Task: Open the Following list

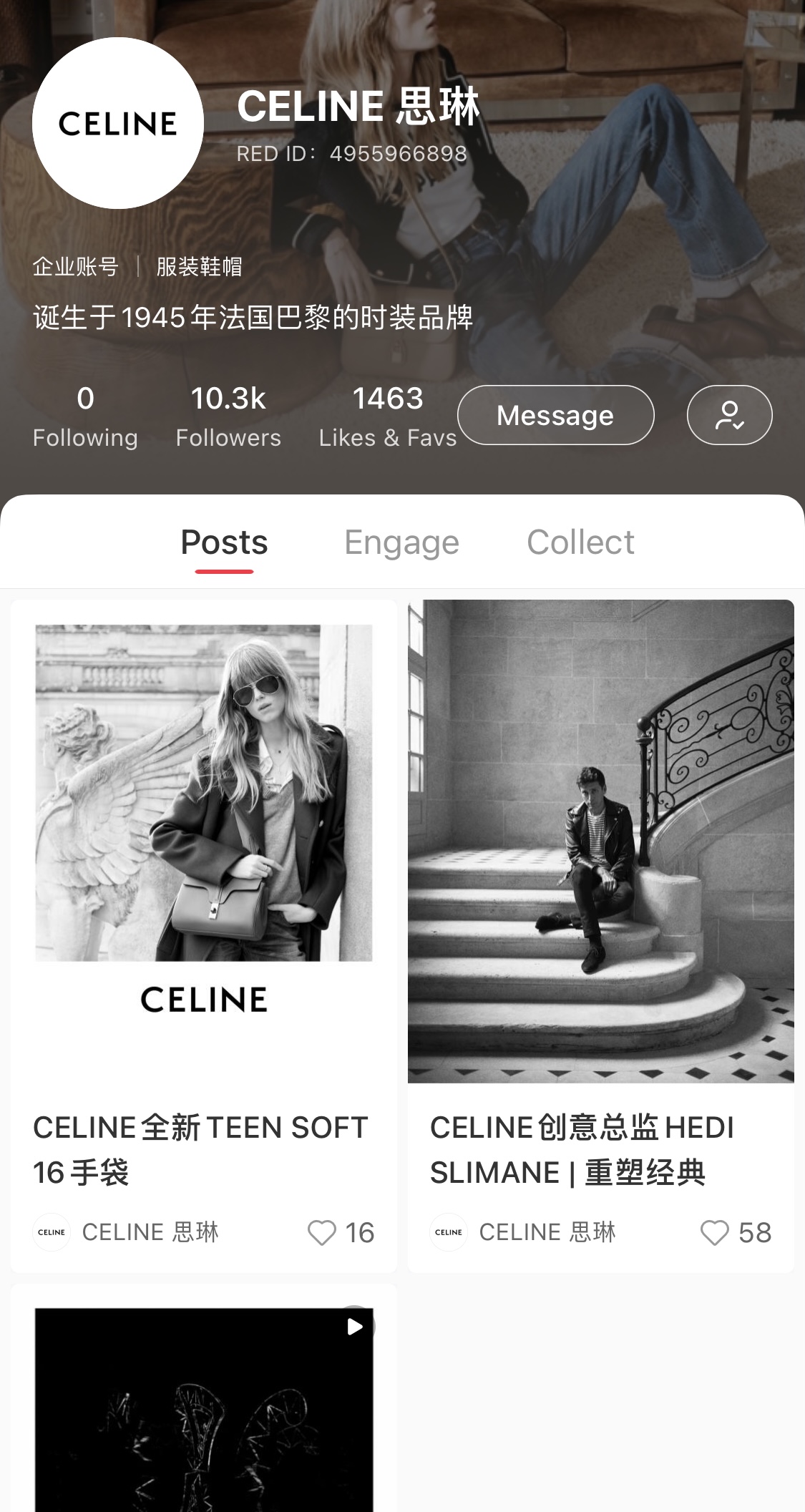Action: tap(85, 416)
